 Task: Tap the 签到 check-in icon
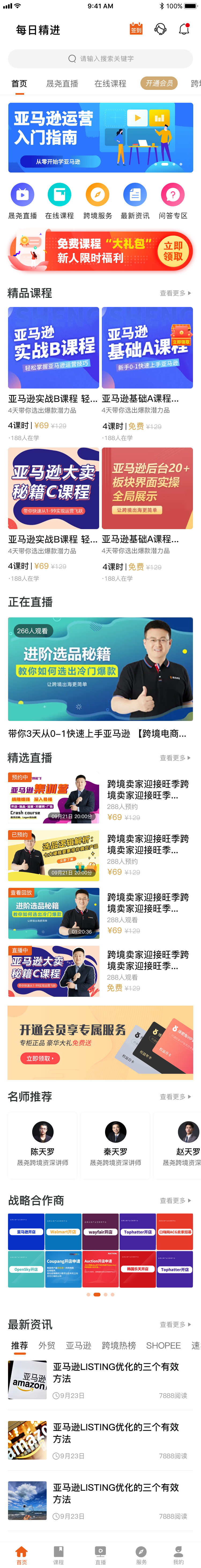pyautogui.click(x=137, y=29)
